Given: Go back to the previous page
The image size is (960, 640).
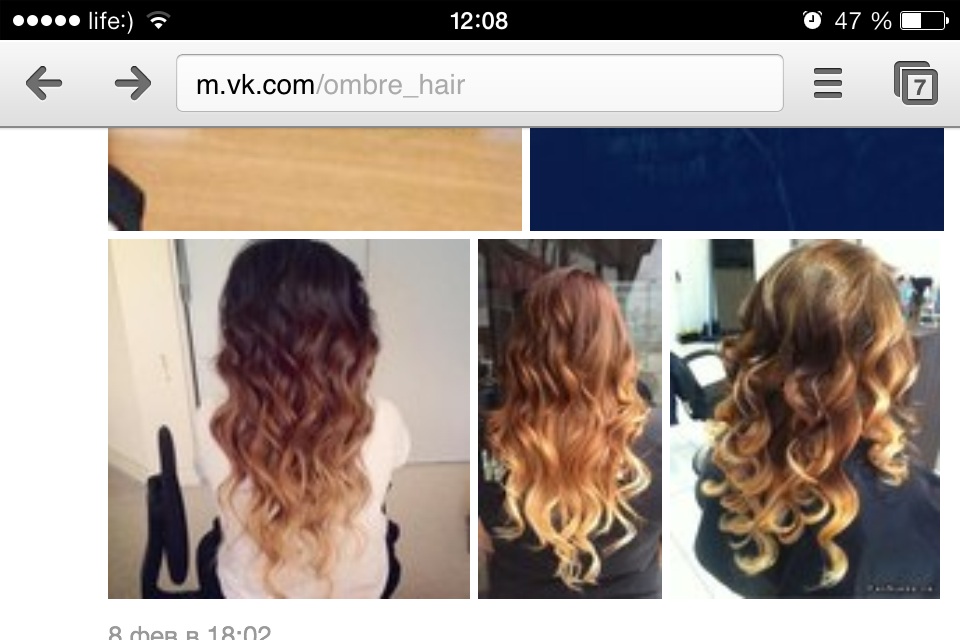Looking at the screenshot, I should tap(44, 83).
